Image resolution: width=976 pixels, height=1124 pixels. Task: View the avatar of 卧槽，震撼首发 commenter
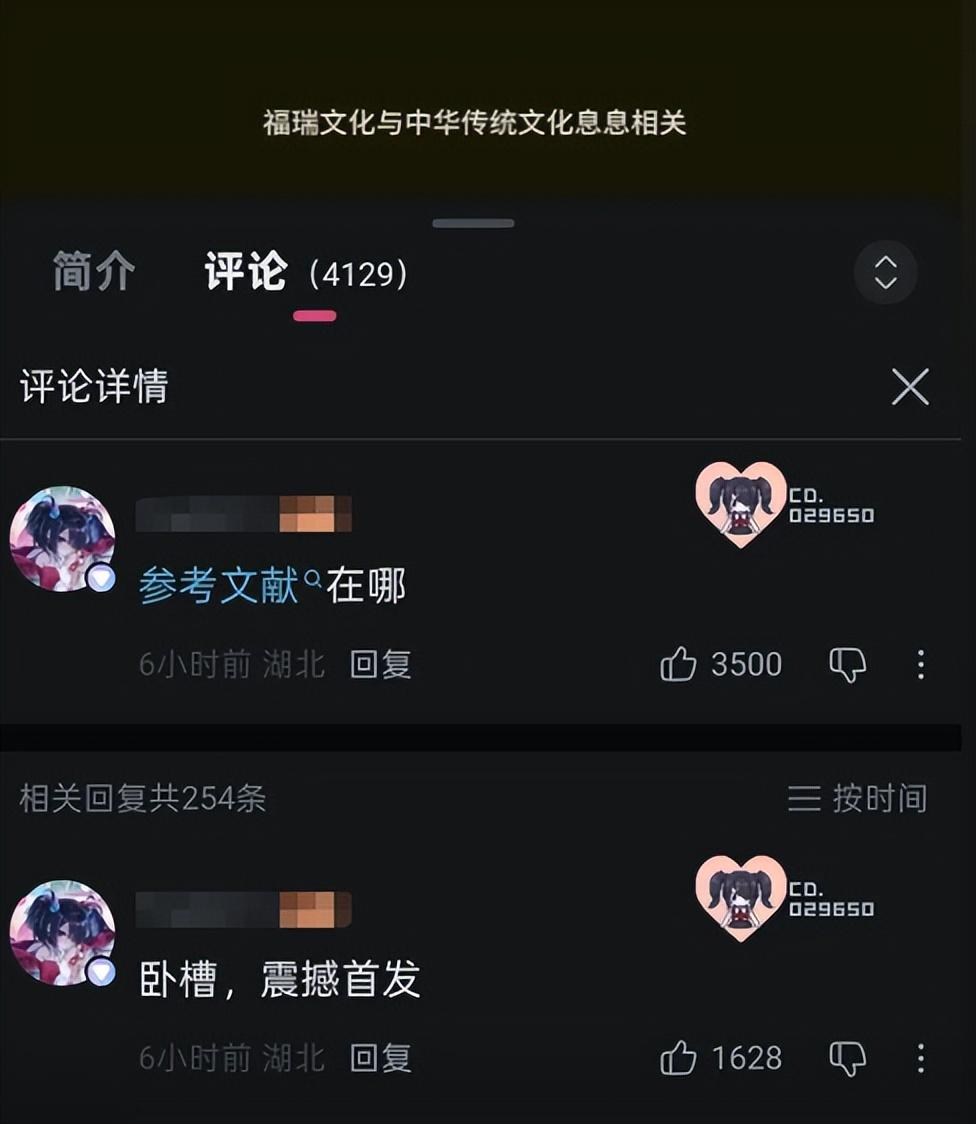62,933
